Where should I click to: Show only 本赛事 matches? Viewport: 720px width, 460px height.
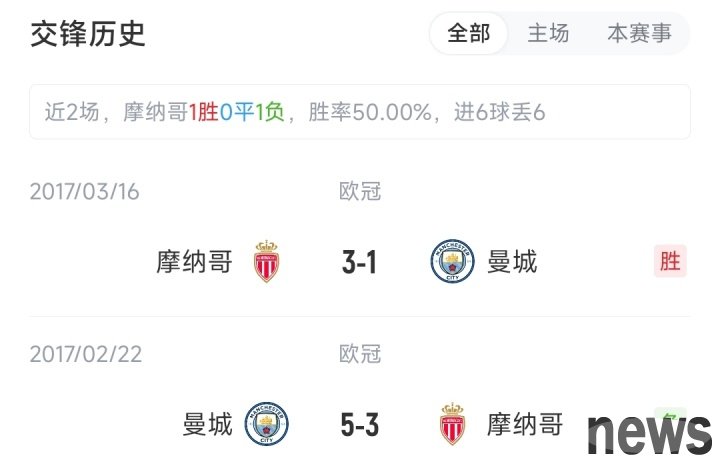point(639,34)
